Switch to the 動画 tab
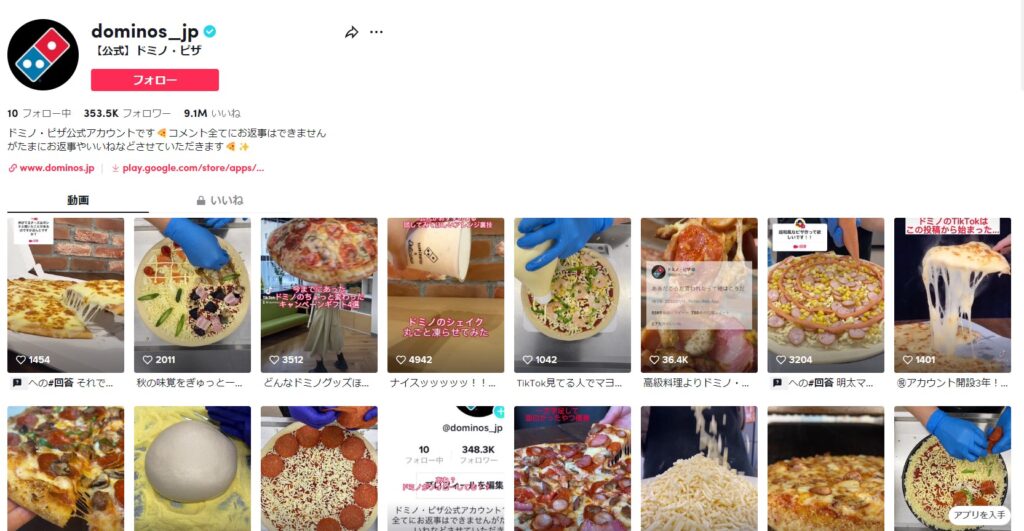 pos(78,200)
